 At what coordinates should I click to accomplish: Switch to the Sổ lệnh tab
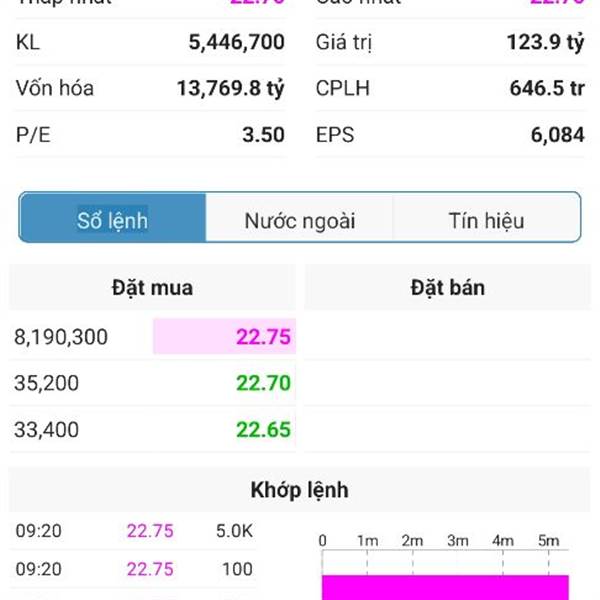tap(113, 219)
